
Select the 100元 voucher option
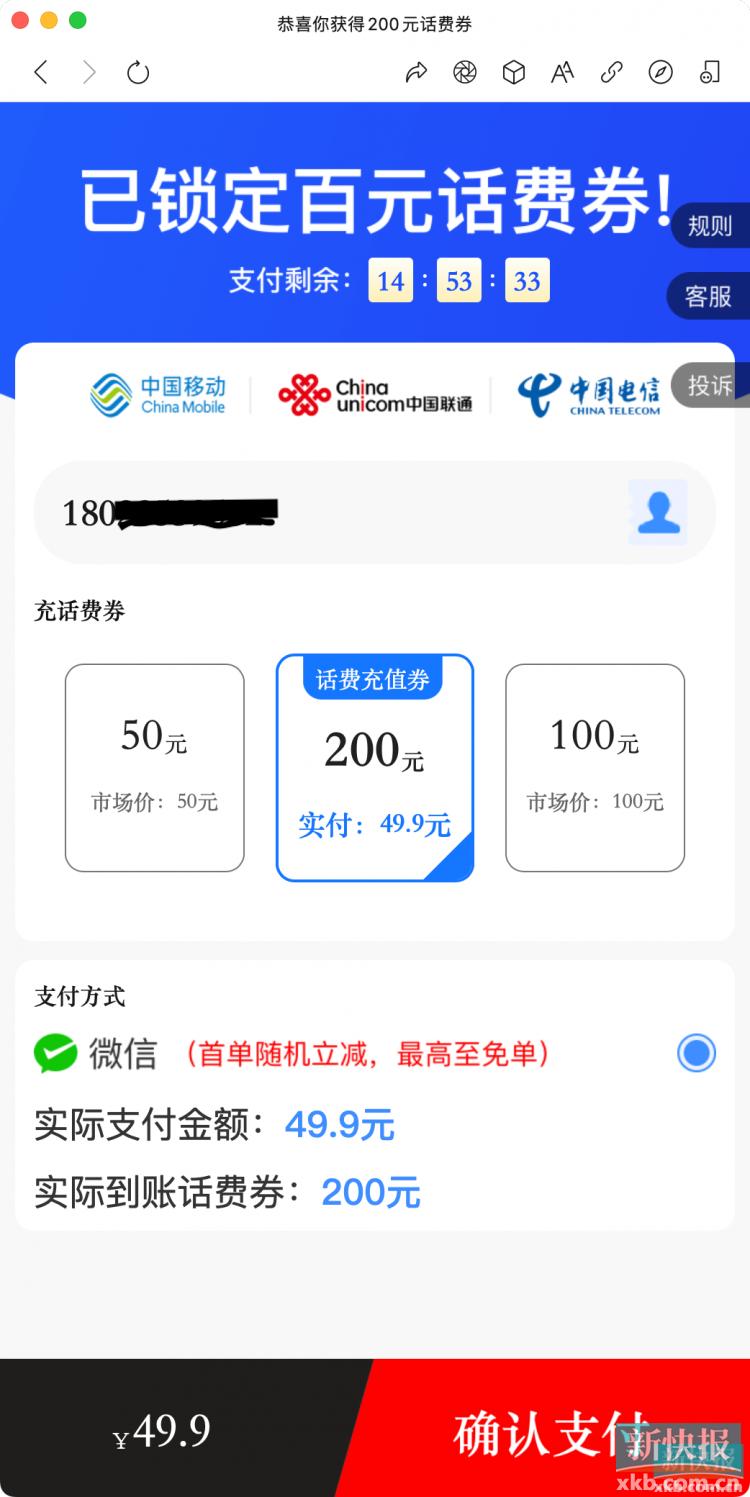point(594,768)
